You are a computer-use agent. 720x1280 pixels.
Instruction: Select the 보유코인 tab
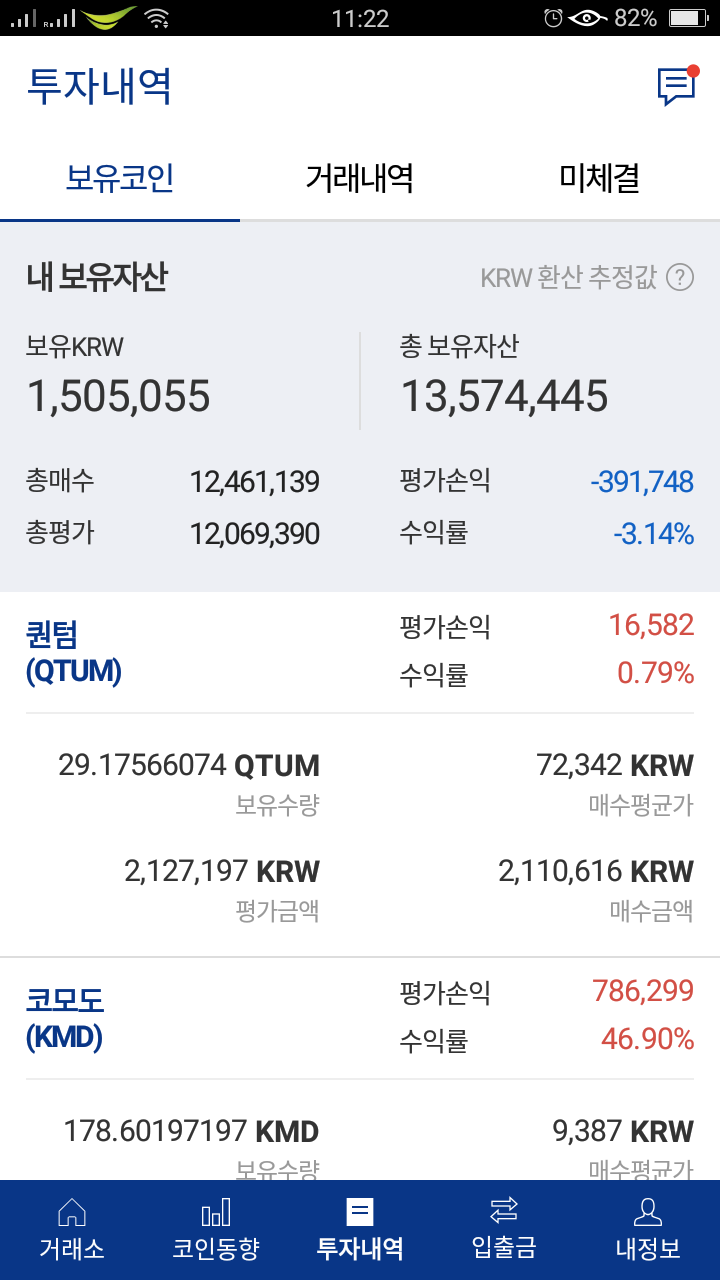120,177
